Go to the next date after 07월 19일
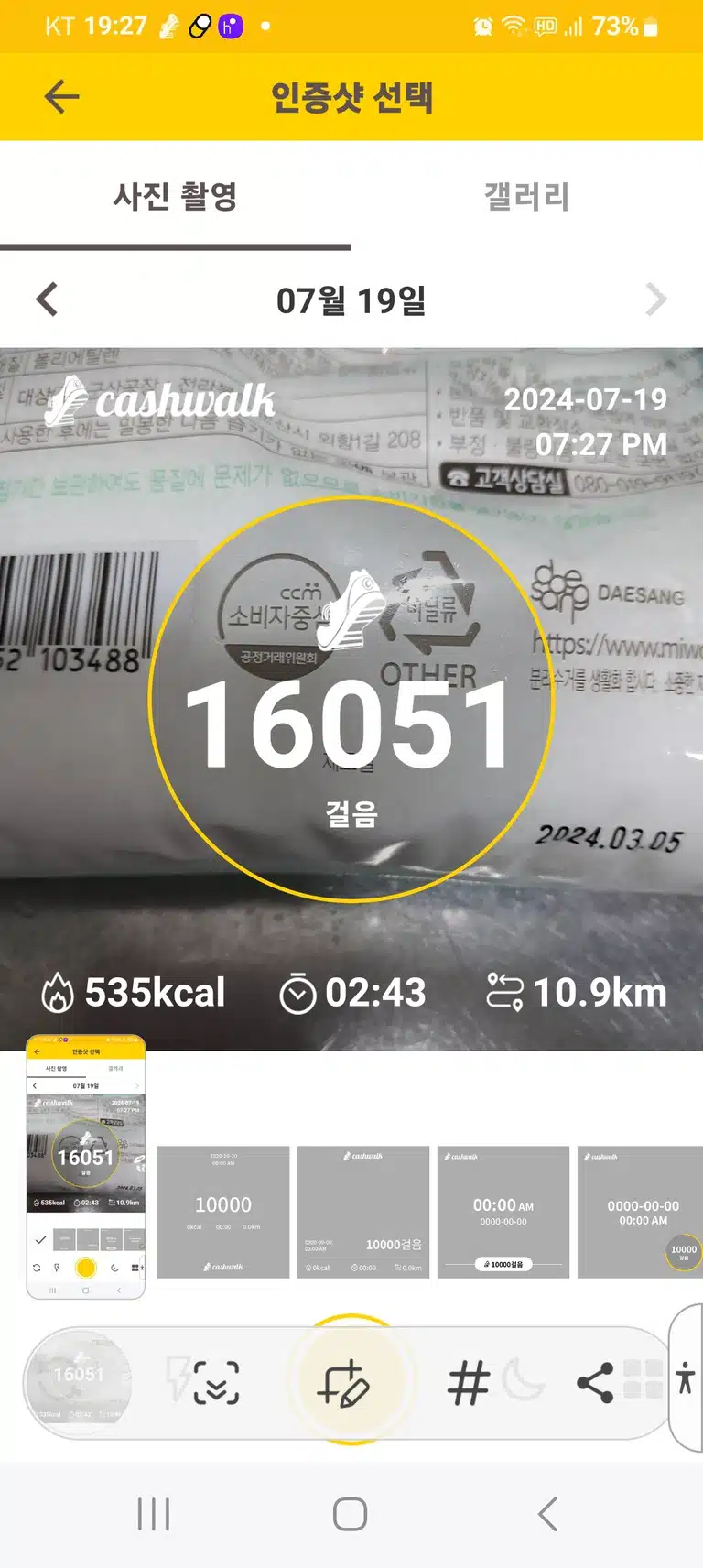Image resolution: width=703 pixels, height=1568 pixels. click(x=655, y=299)
